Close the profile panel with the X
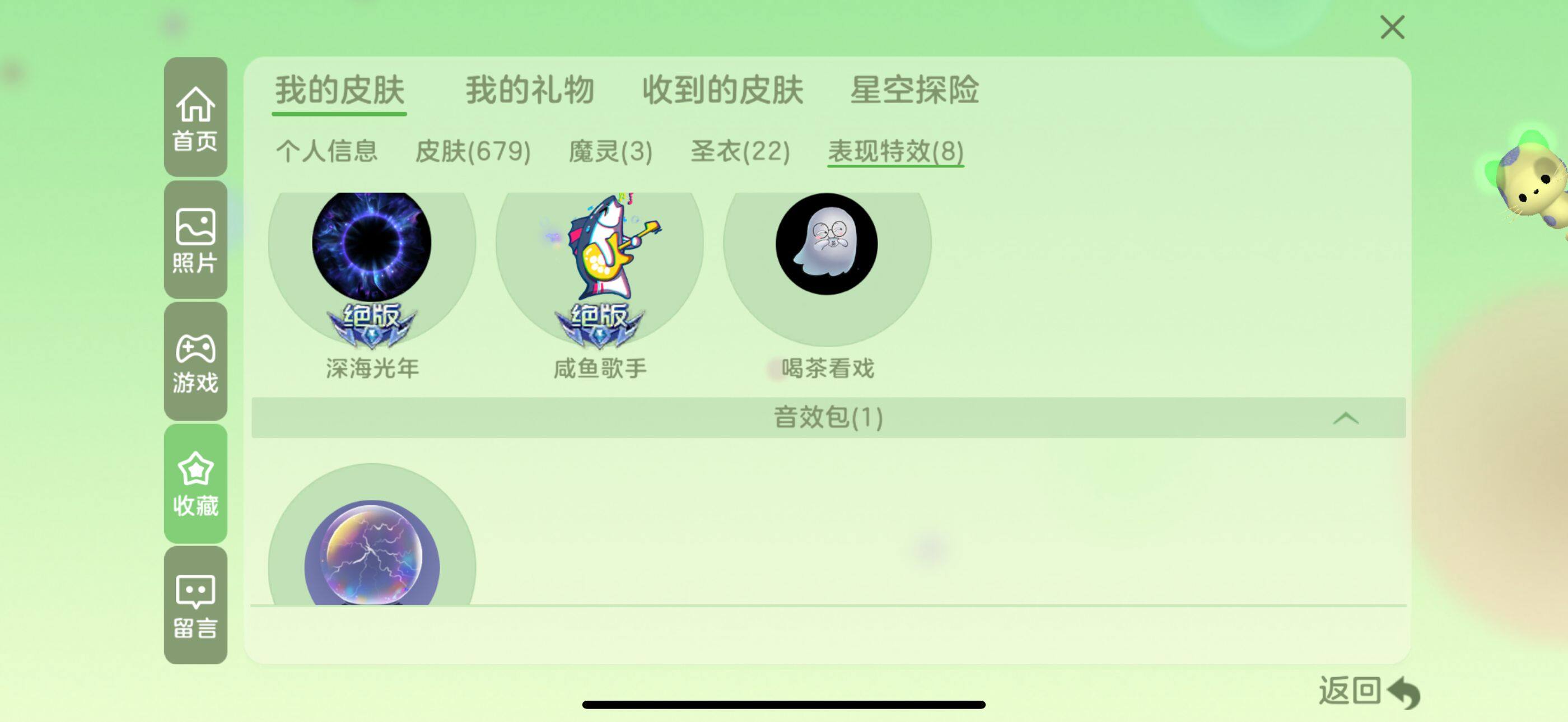 (1392, 27)
